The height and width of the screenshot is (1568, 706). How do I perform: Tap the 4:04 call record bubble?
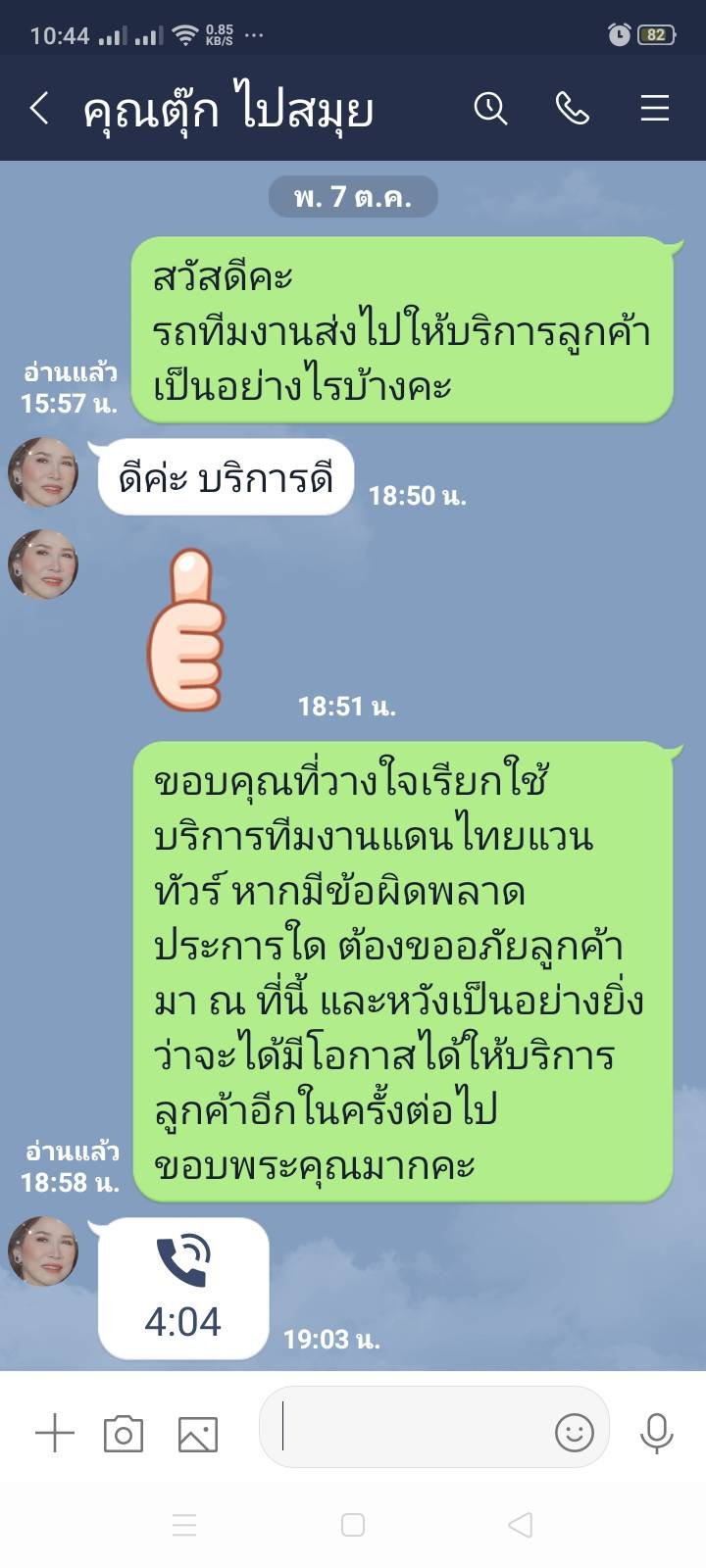(x=183, y=1289)
